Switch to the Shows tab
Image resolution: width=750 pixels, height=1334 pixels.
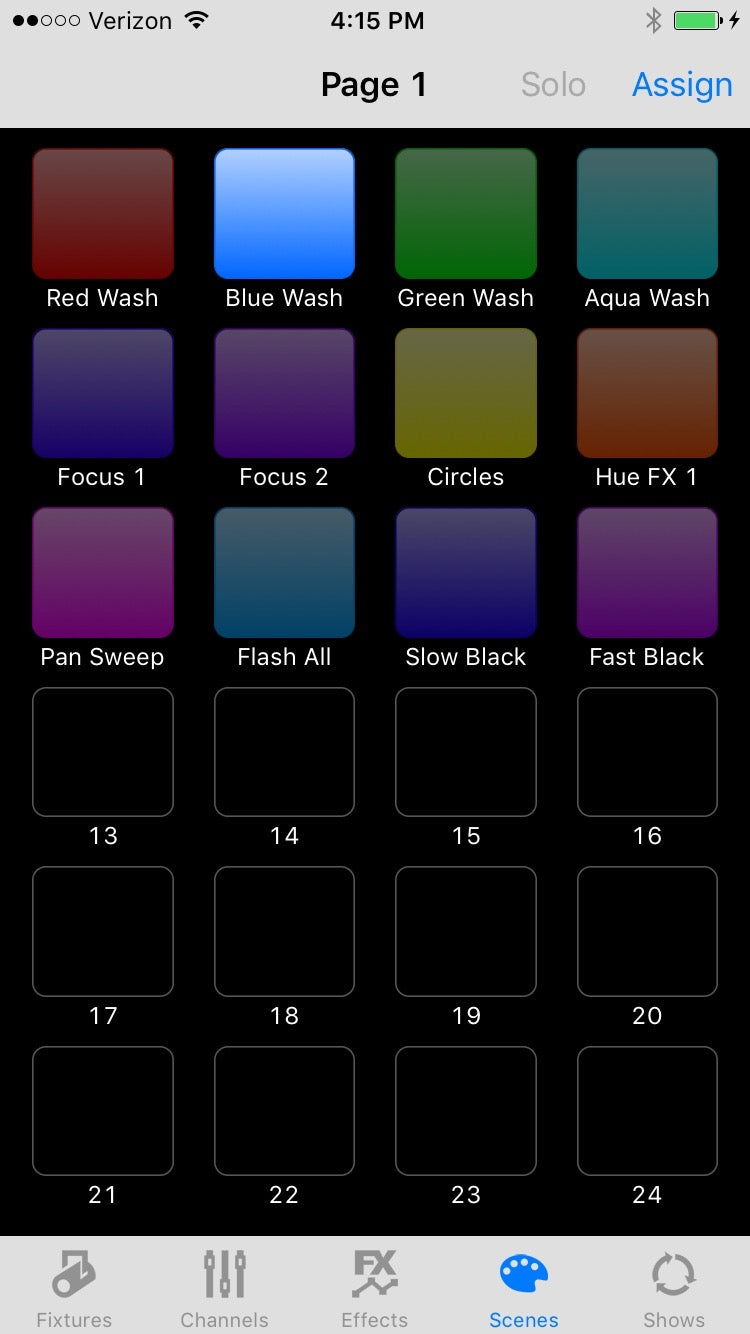point(674,1287)
